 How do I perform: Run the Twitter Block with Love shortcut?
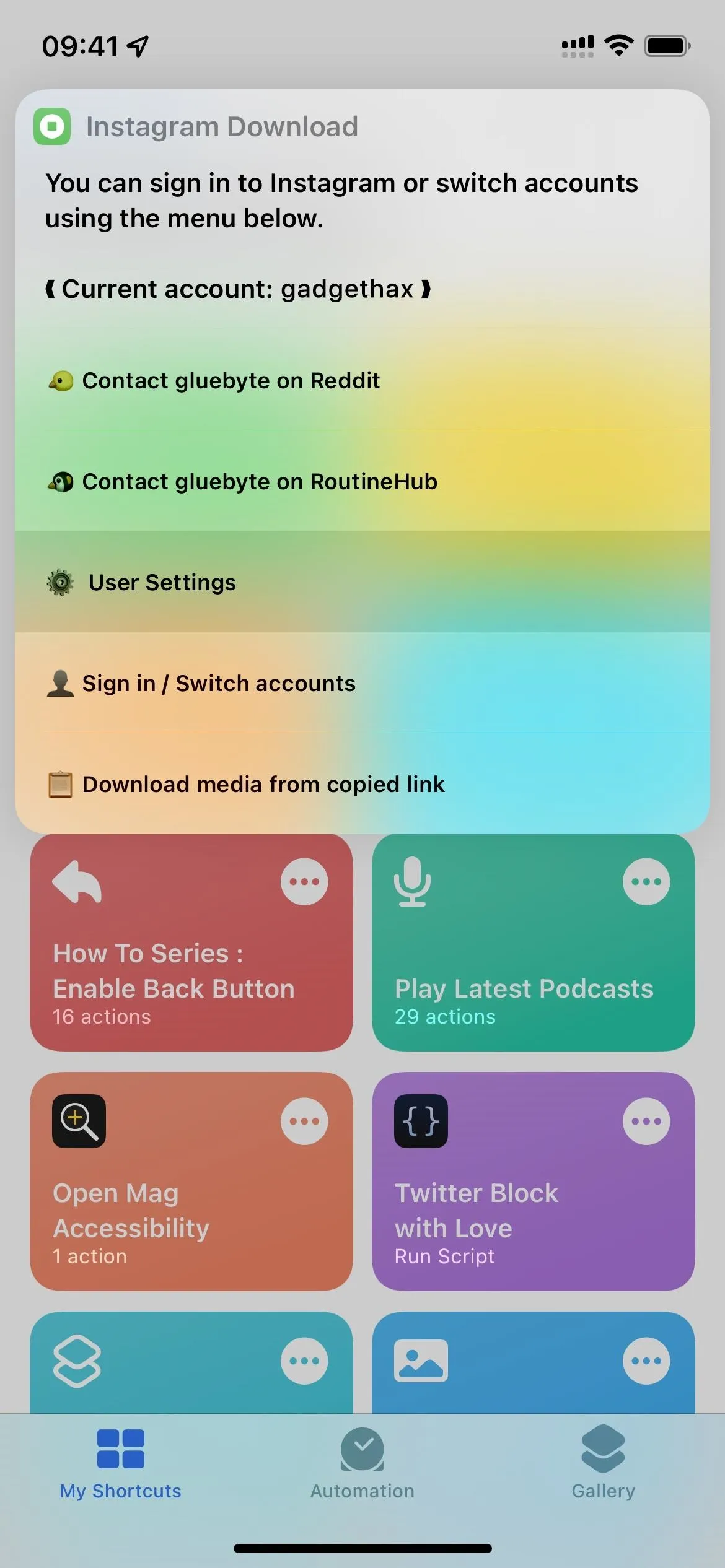tap(533, 1181)
